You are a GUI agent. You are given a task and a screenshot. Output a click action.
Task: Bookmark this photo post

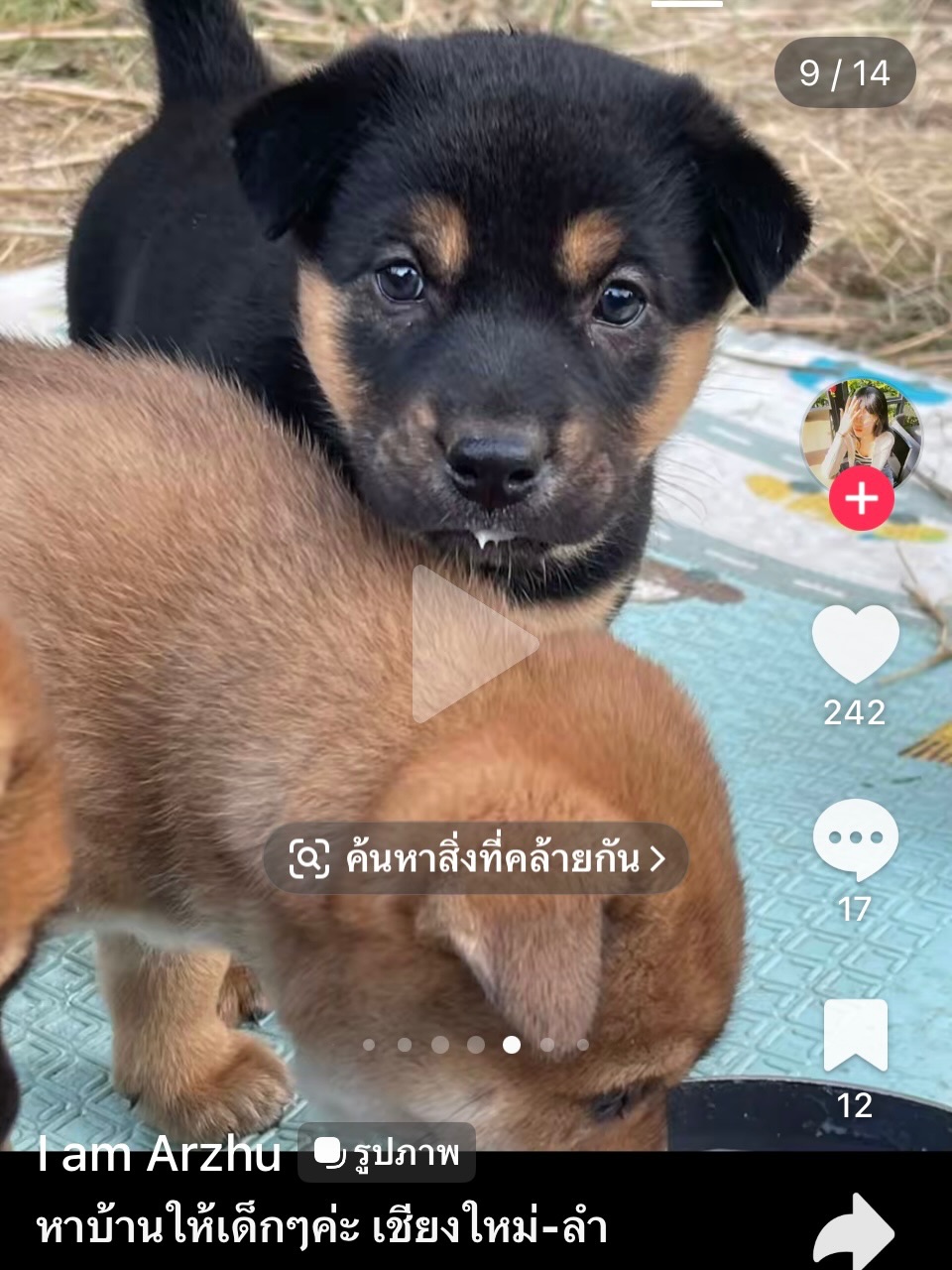(x=855, y=1035)
